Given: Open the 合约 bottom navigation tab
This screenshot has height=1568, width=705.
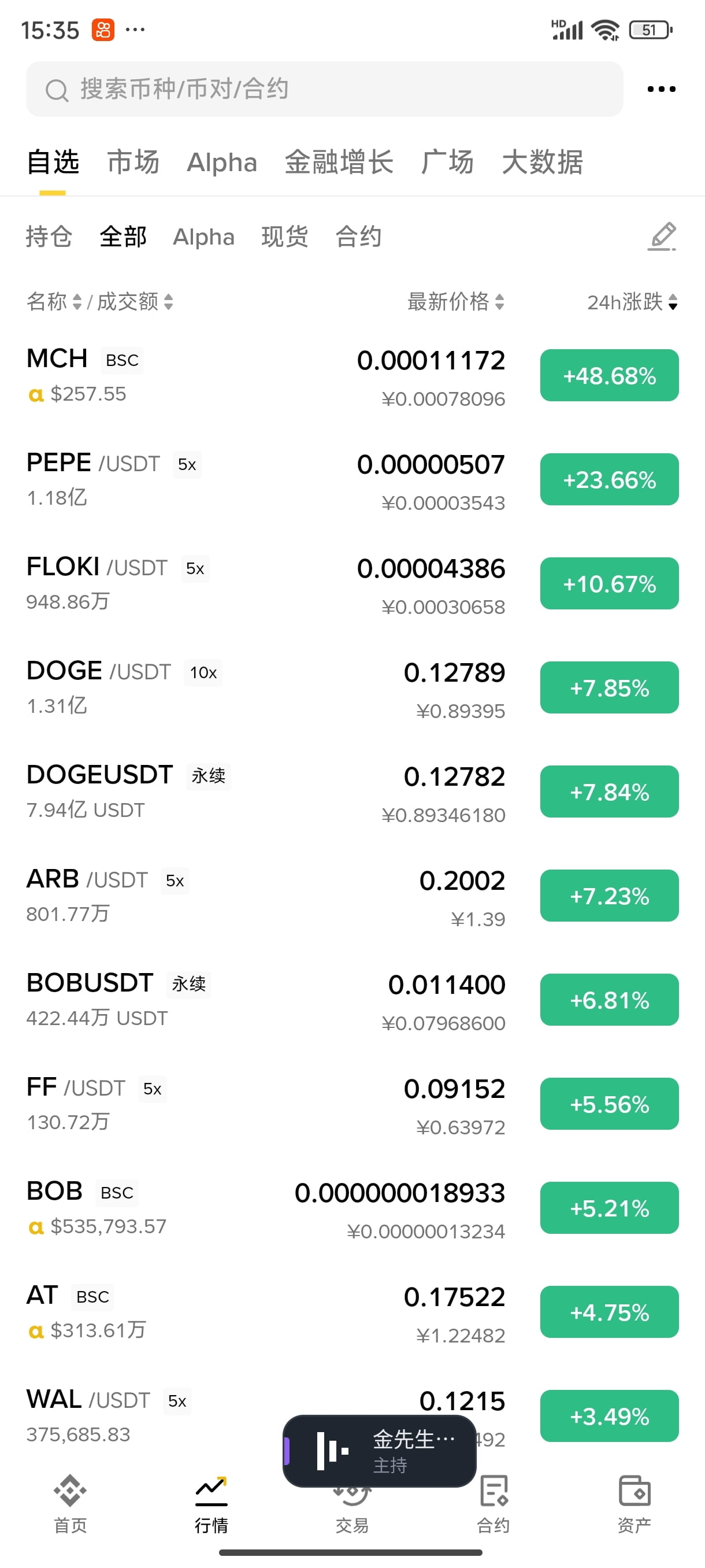Looking at the screenshot, I should click(x=493, y=1503).
